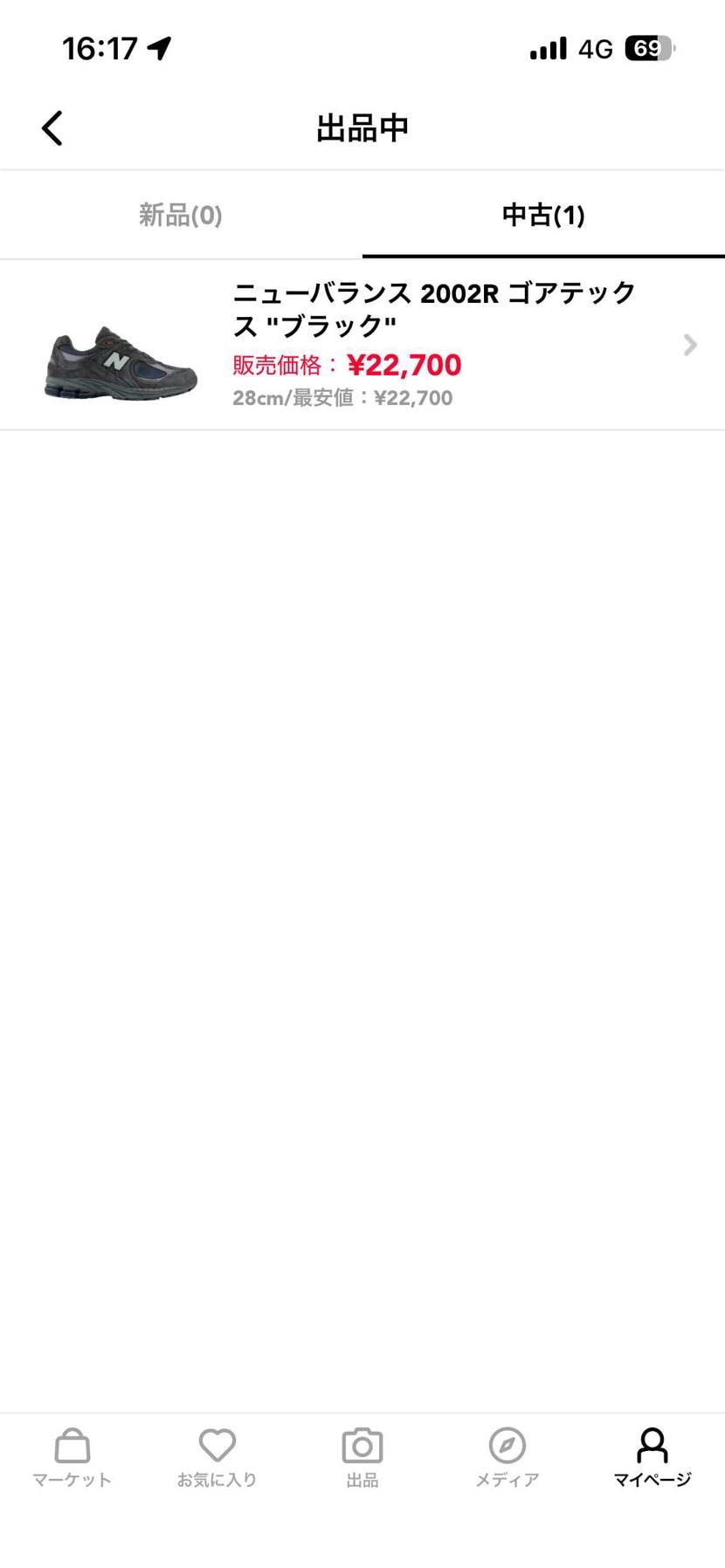Switch to the メディア tab
Image resolution: width=725 pixels, height=1568 pixels.
(x=507, y=1457)
